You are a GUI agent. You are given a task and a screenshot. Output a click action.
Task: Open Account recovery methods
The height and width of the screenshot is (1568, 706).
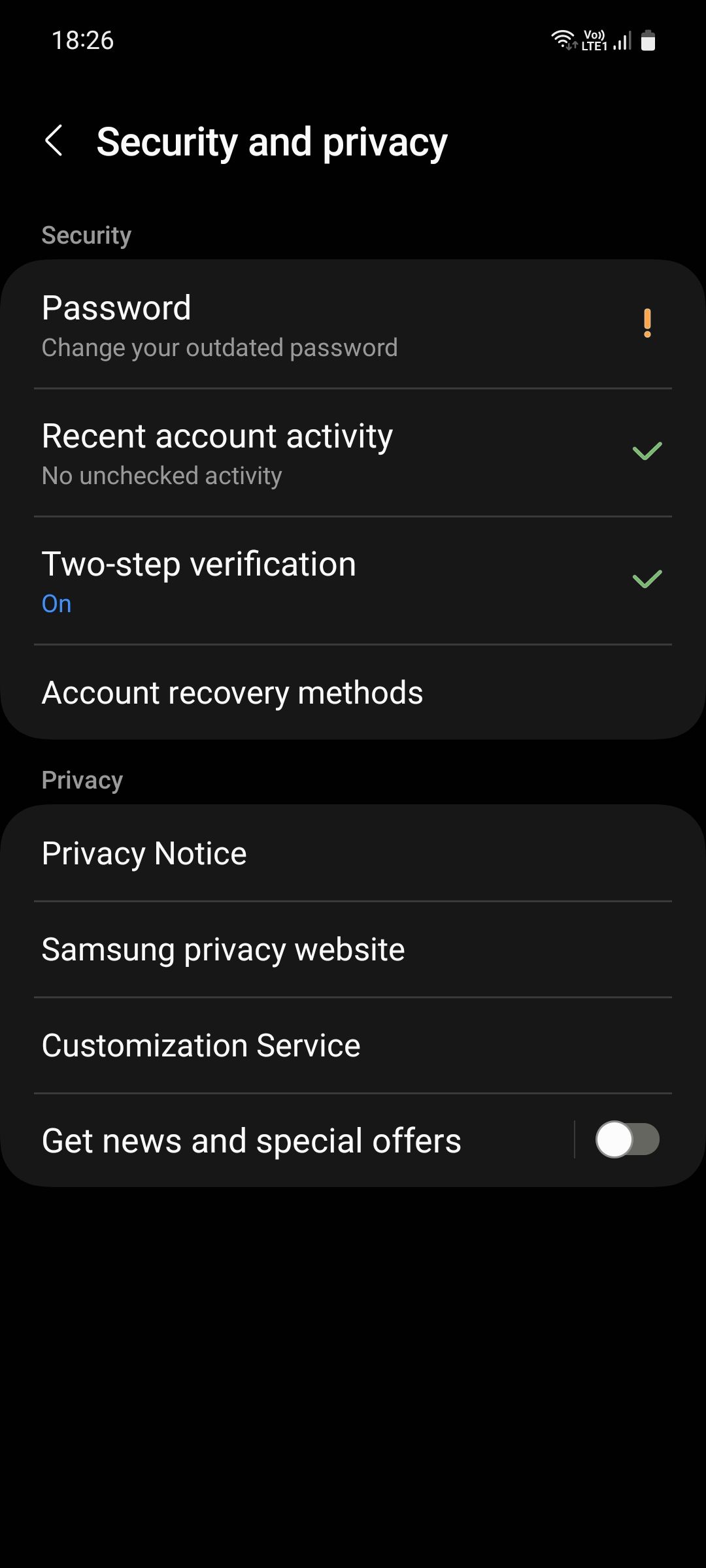[232, 692]
